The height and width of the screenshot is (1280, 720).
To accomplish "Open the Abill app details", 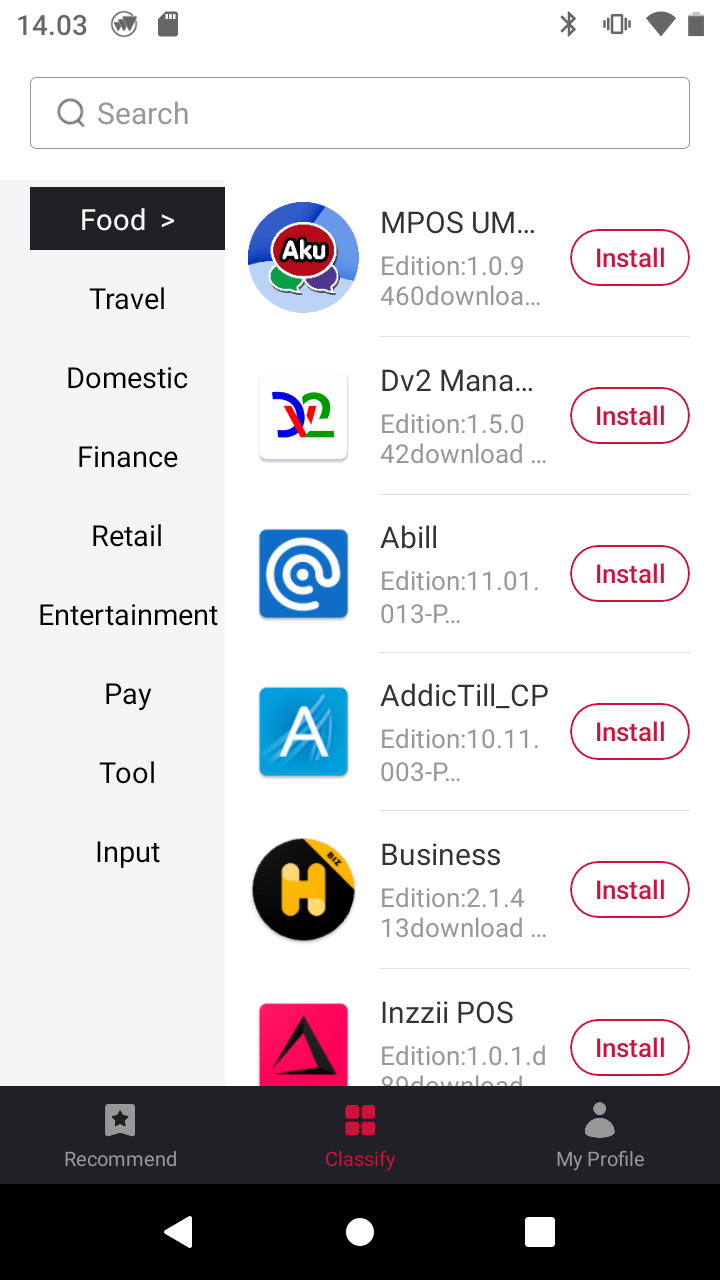I will click(x=410, y=538).
